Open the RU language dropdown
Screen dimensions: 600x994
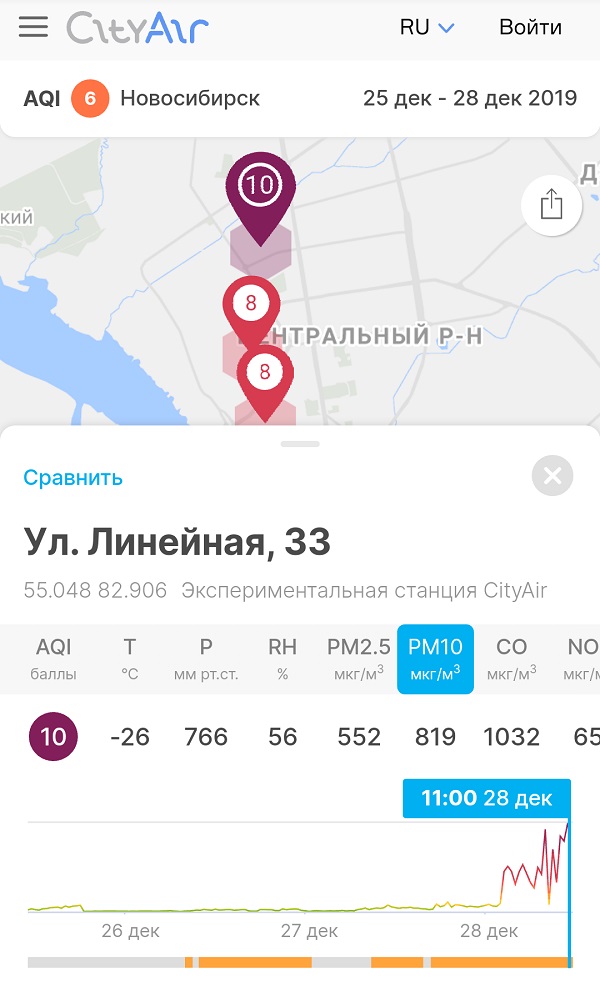click(427, 27)
